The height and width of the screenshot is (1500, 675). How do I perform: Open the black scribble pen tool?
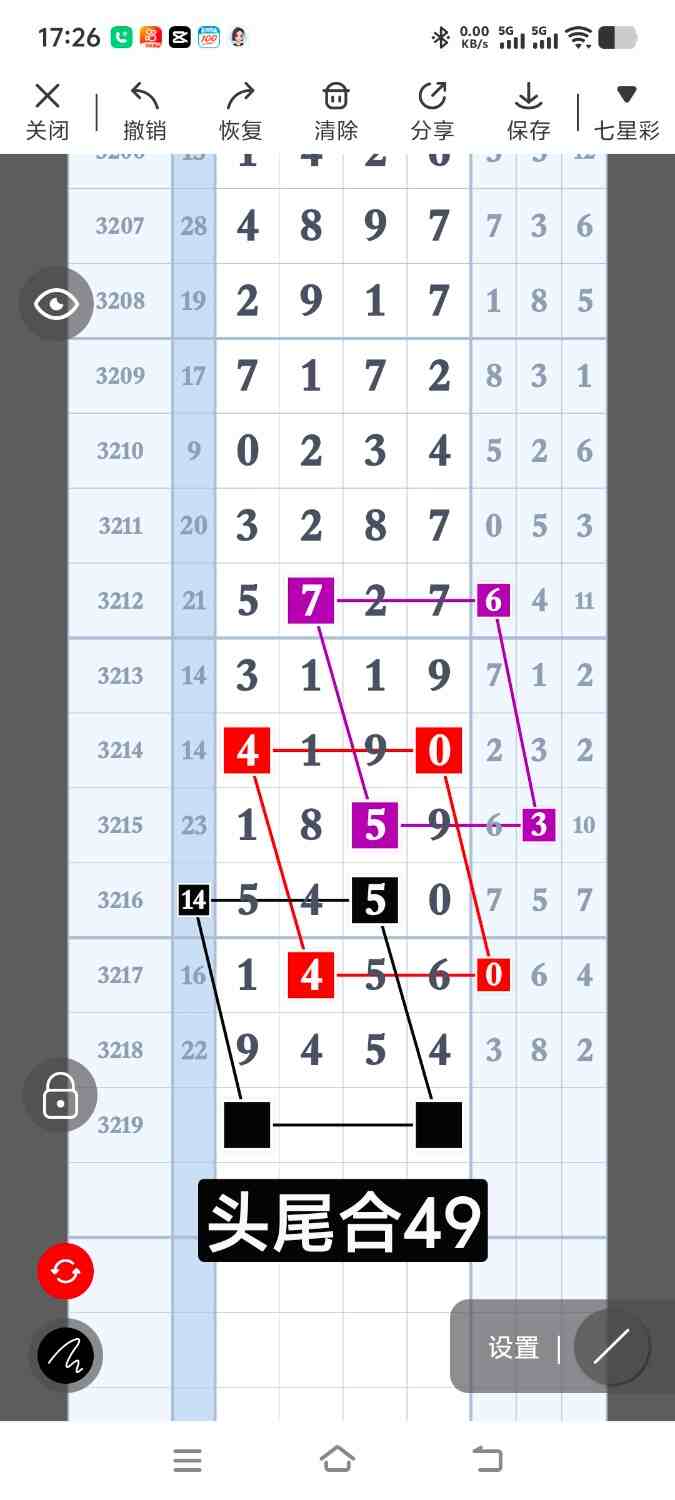coord(66,1356)
